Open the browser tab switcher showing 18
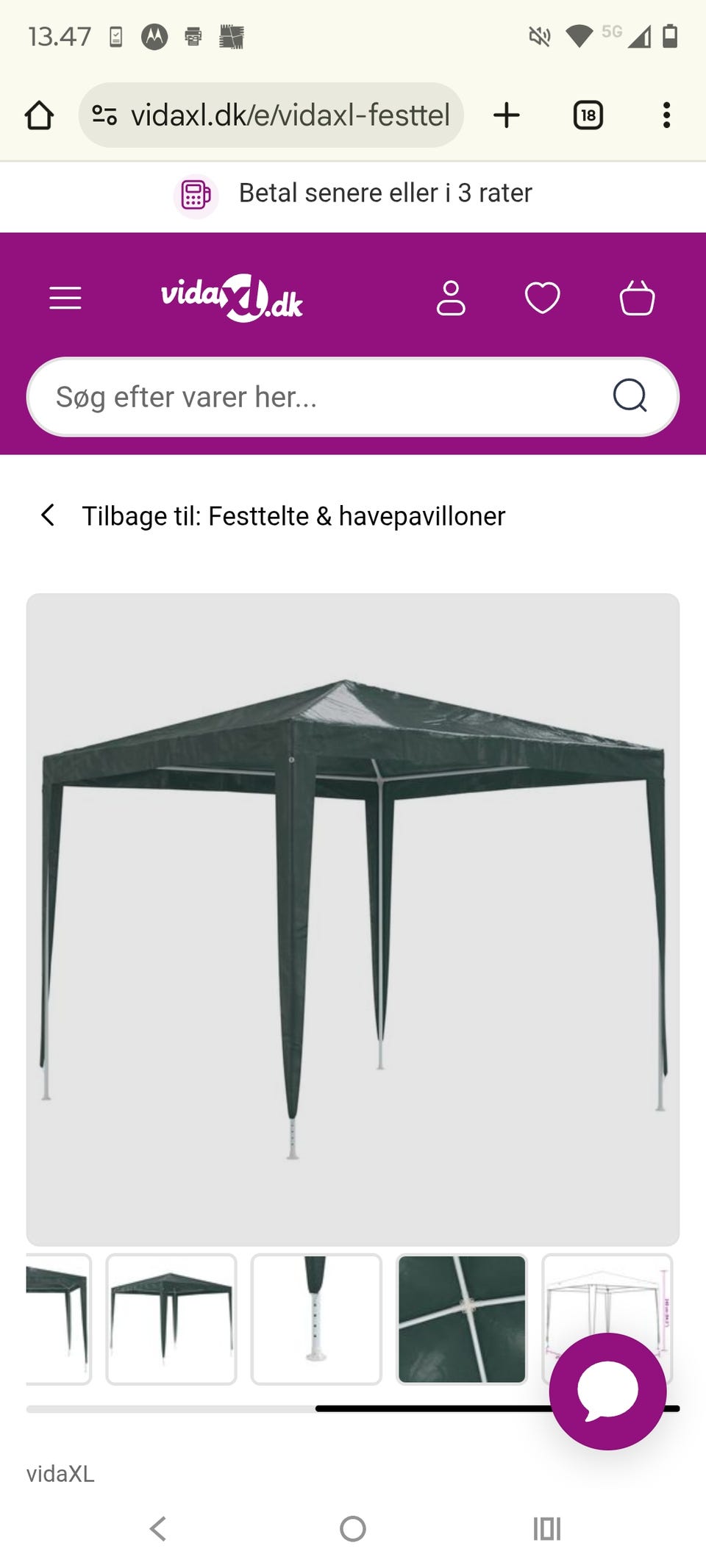Screen dimensions: 706x1568 588,115
